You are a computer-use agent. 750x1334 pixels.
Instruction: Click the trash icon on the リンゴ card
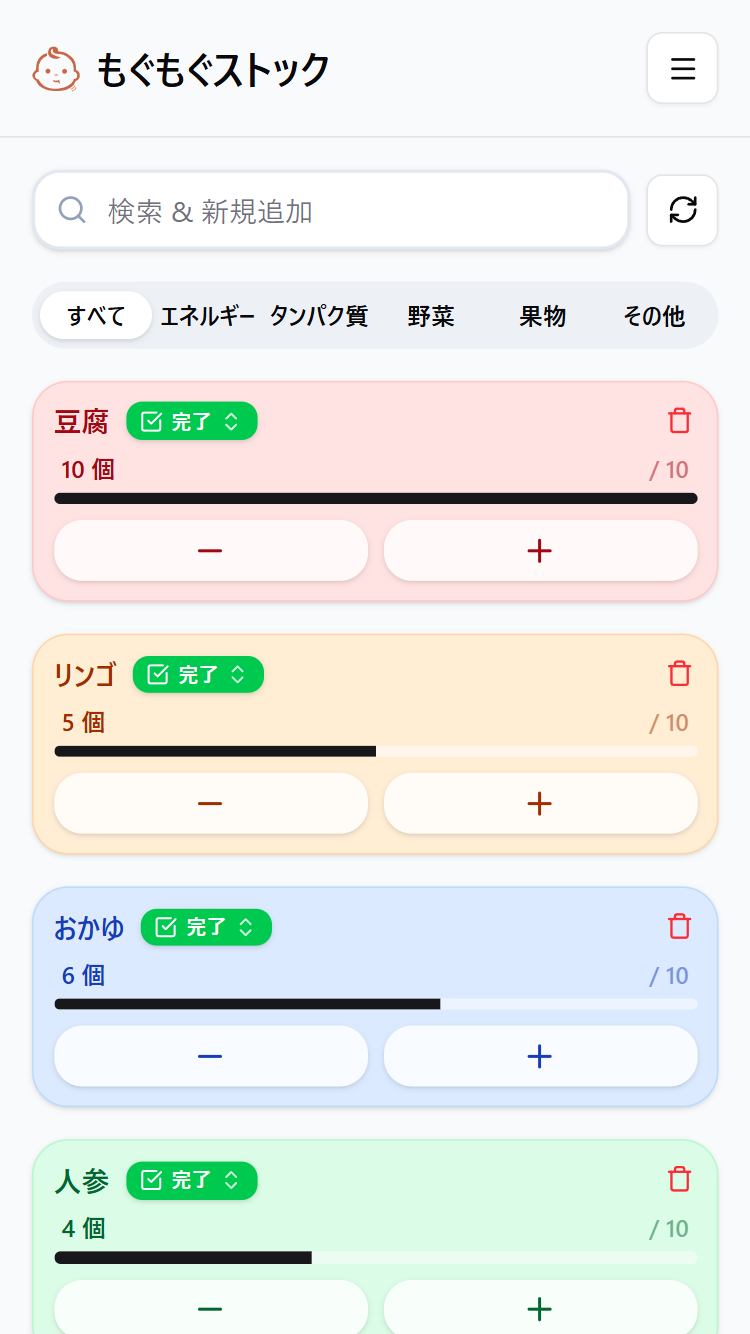[x=679, y=674]
